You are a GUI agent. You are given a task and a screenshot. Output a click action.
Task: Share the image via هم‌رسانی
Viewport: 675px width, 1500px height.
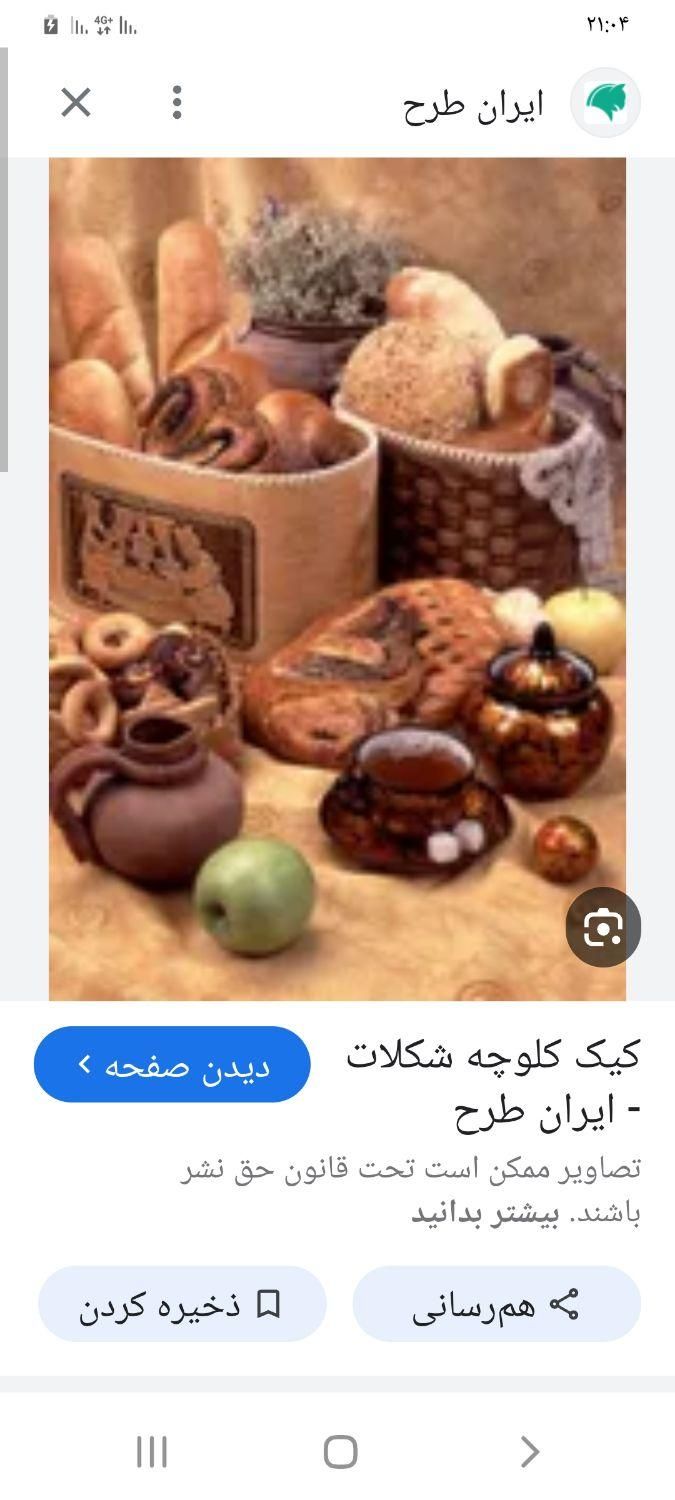coord(496,1304)
